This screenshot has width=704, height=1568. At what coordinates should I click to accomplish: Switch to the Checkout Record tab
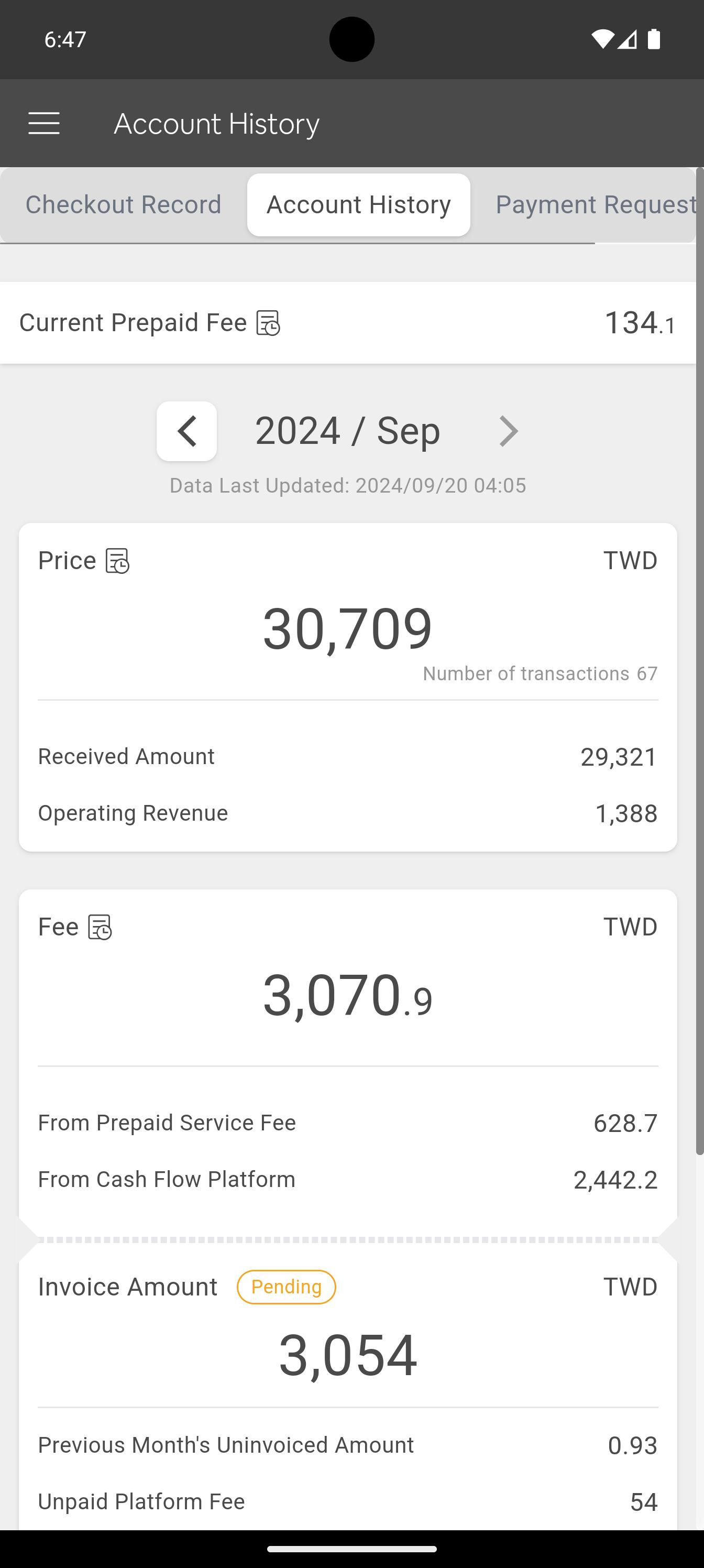click(x=124, y=204)
